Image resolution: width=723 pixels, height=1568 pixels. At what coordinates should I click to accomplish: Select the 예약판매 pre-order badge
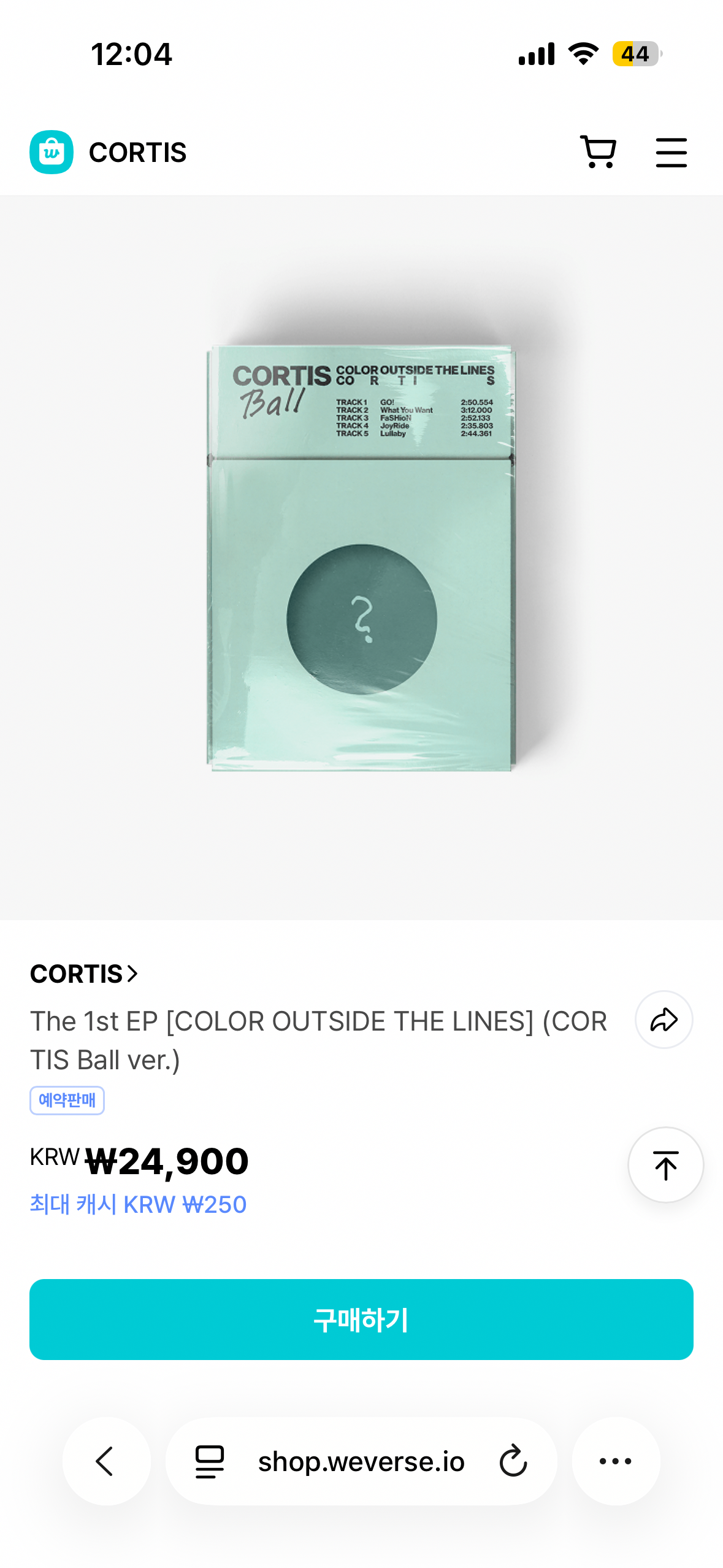click(x=67, y=1101)
